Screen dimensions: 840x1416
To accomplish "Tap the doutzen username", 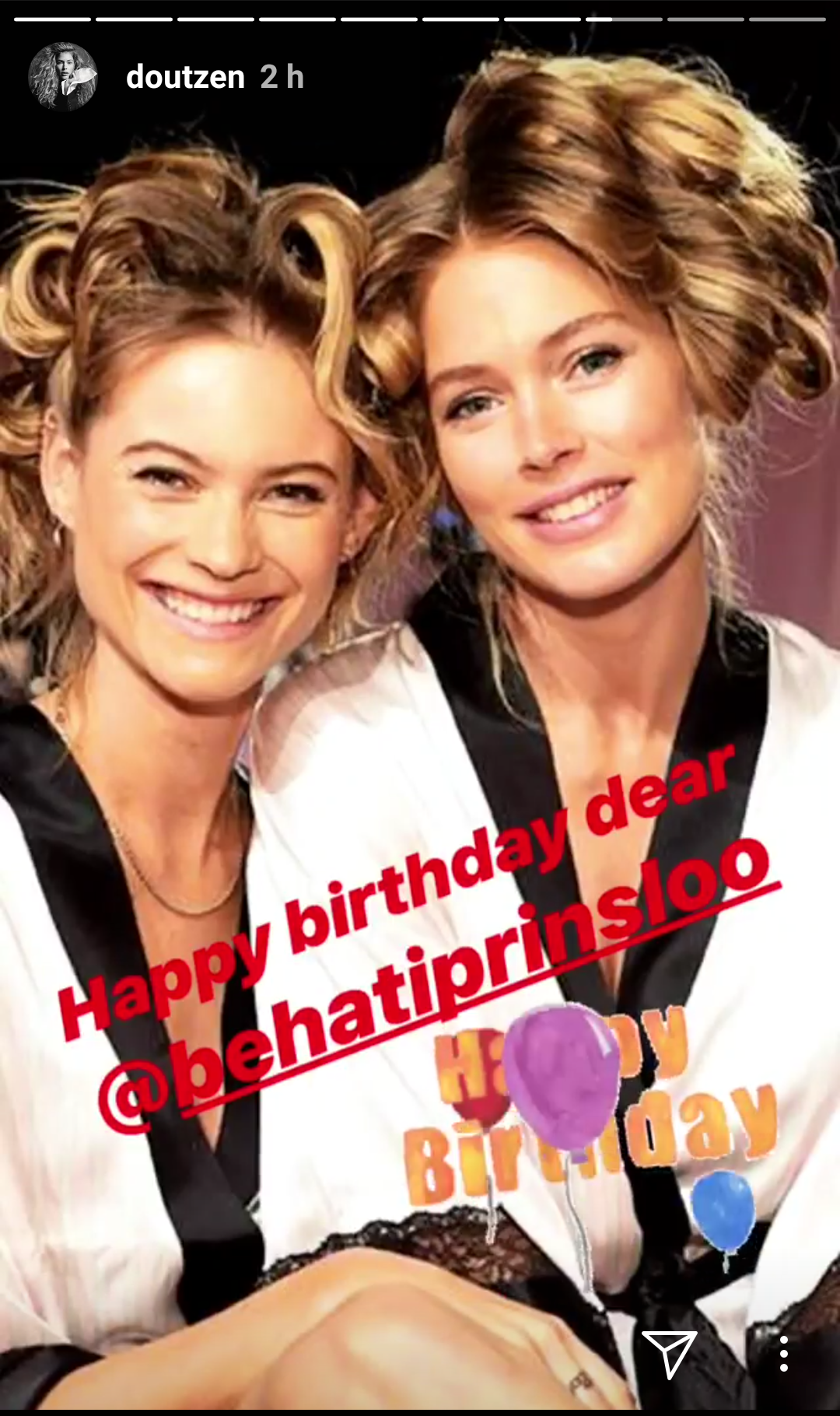I will pos(185,77).
